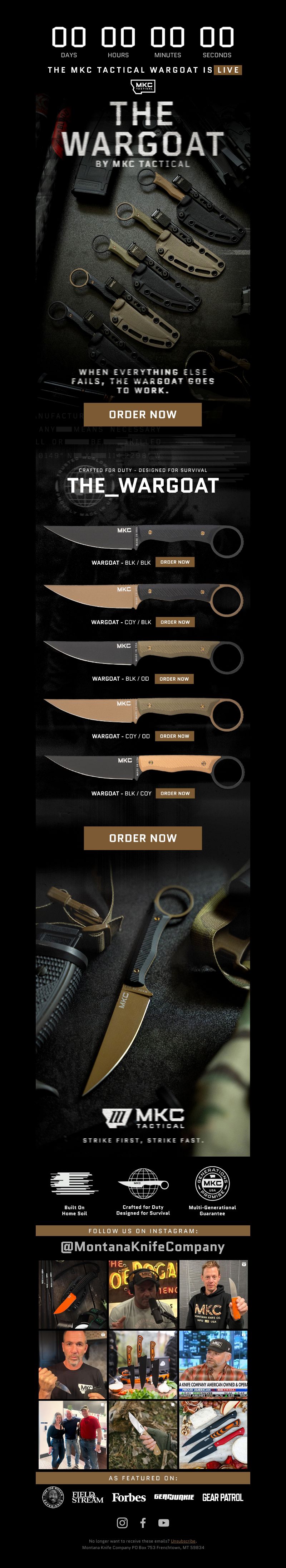The image size is (286, 1568).
Task: Order the Wargoat BLK / BLK knife
Action: [175, 563]
